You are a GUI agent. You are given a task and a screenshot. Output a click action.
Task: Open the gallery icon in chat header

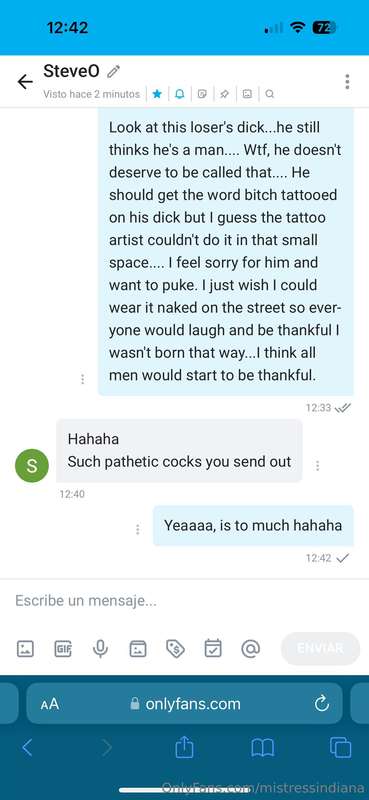click(x=247, y=94)
